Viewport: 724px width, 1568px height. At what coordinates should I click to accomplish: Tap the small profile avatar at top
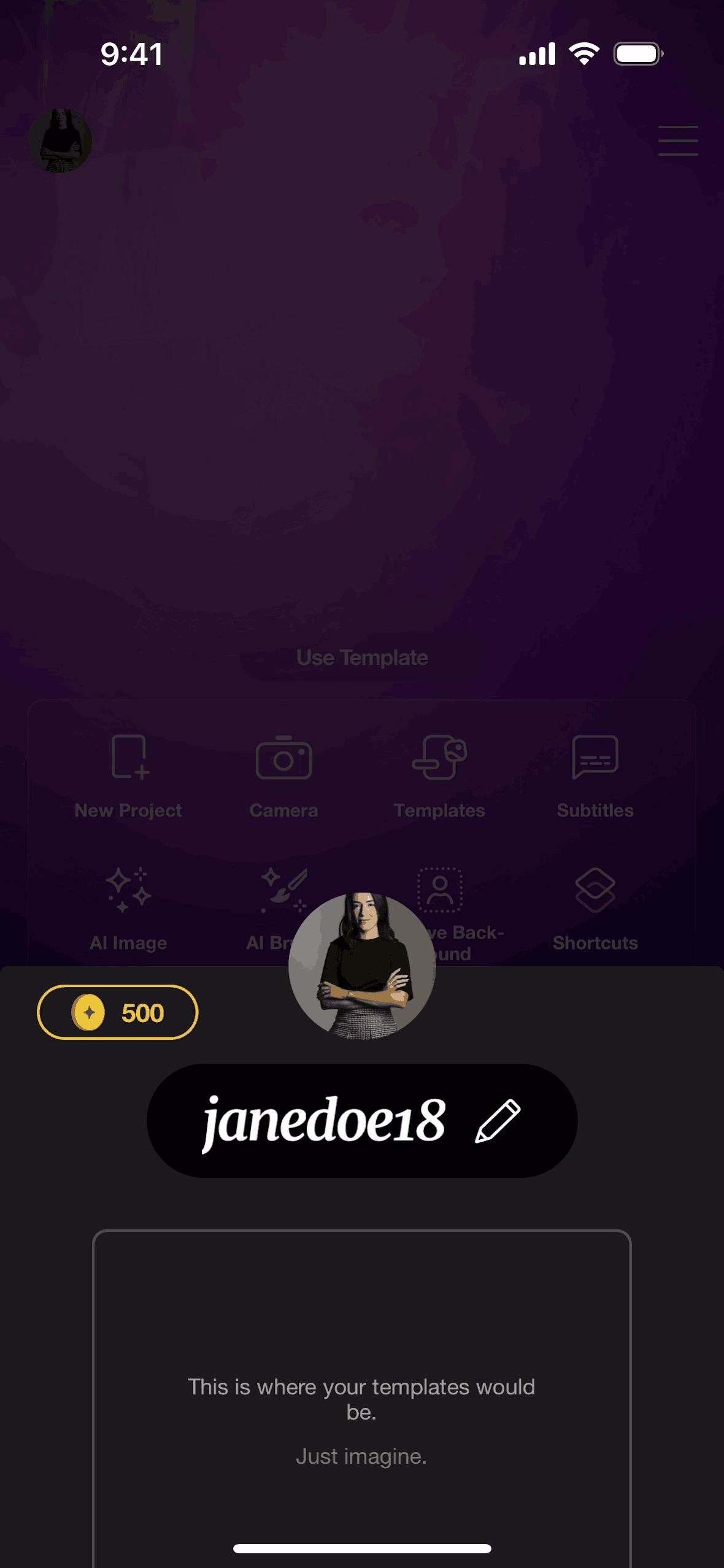coord(61,140)
